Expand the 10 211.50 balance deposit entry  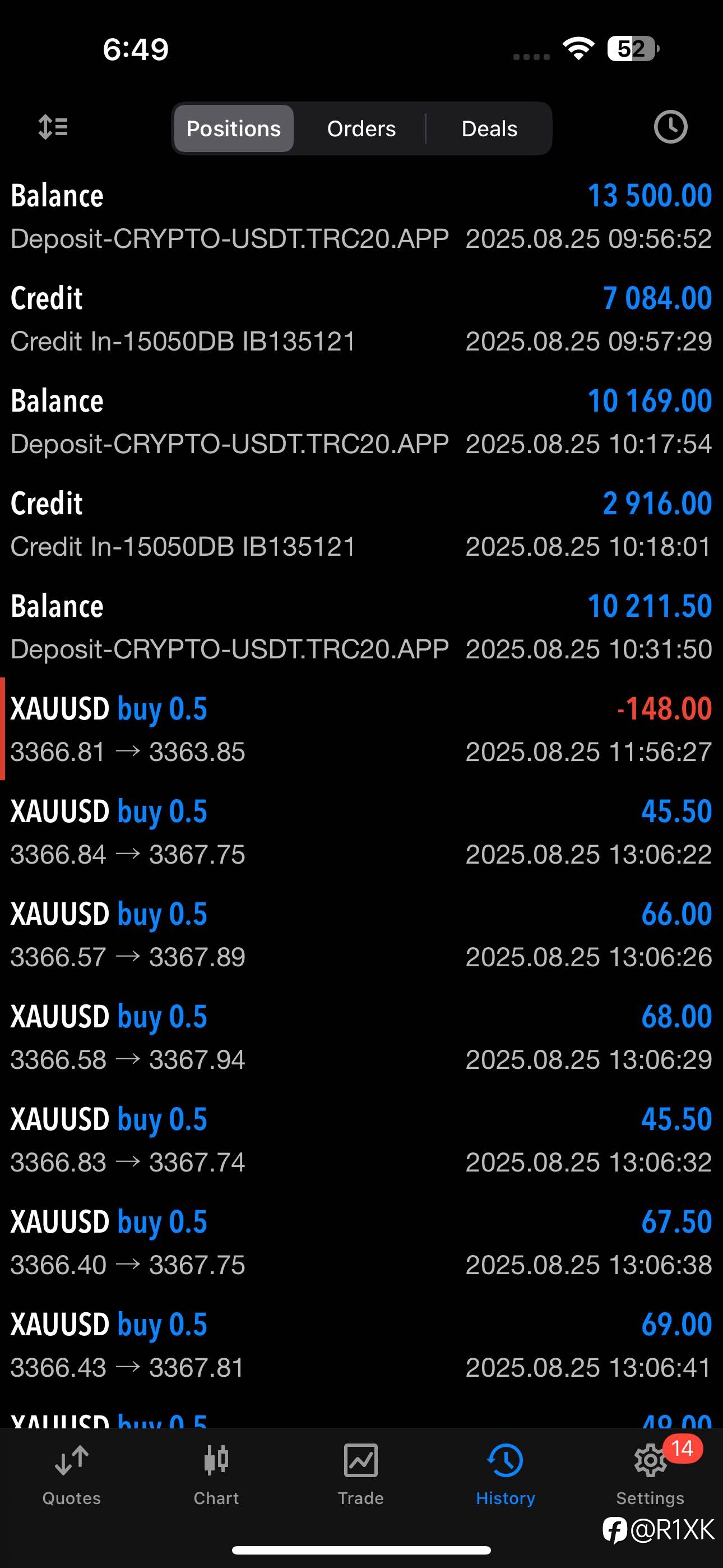click(361, 626)
